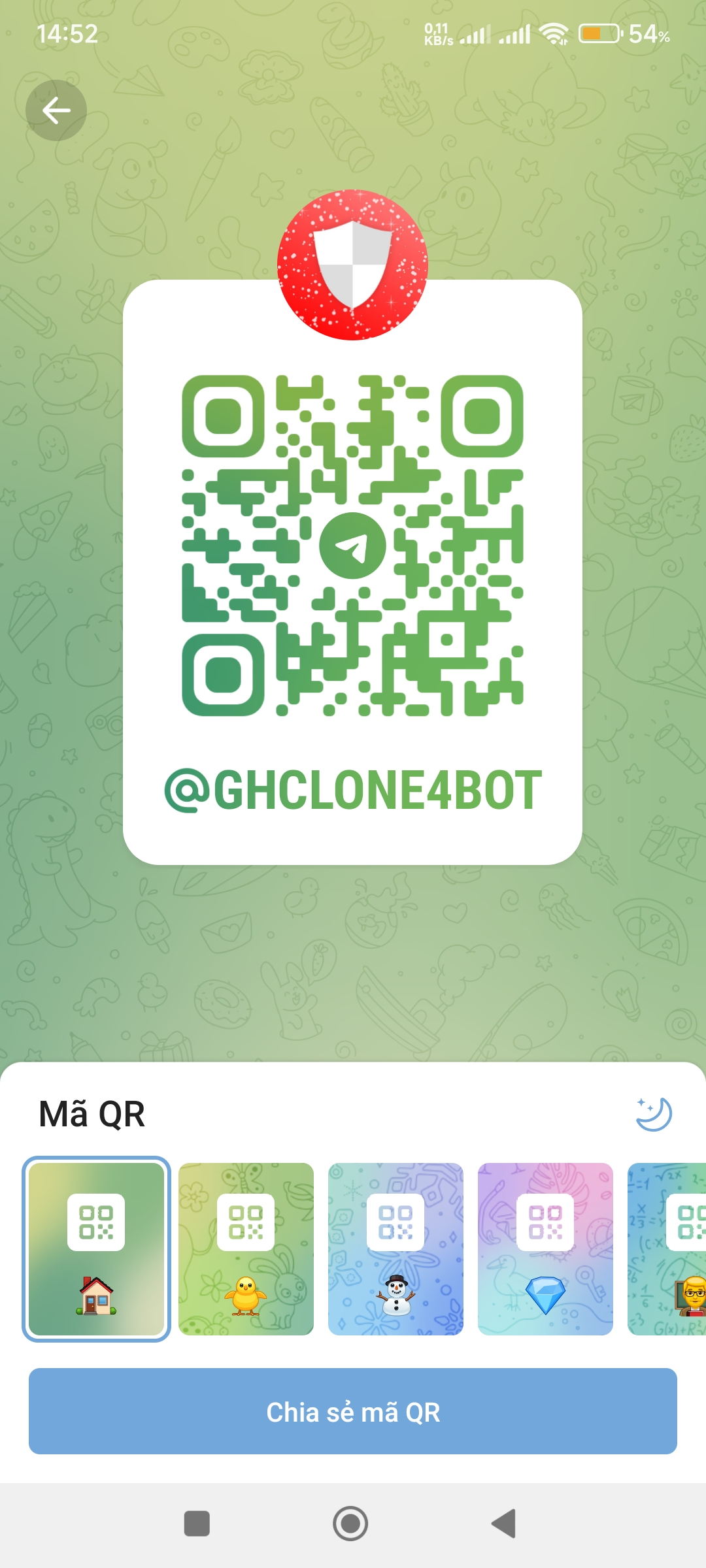This screenshot has height=1568, width=706.
Task: Select the house QR theme
Action: (97, 1249)
